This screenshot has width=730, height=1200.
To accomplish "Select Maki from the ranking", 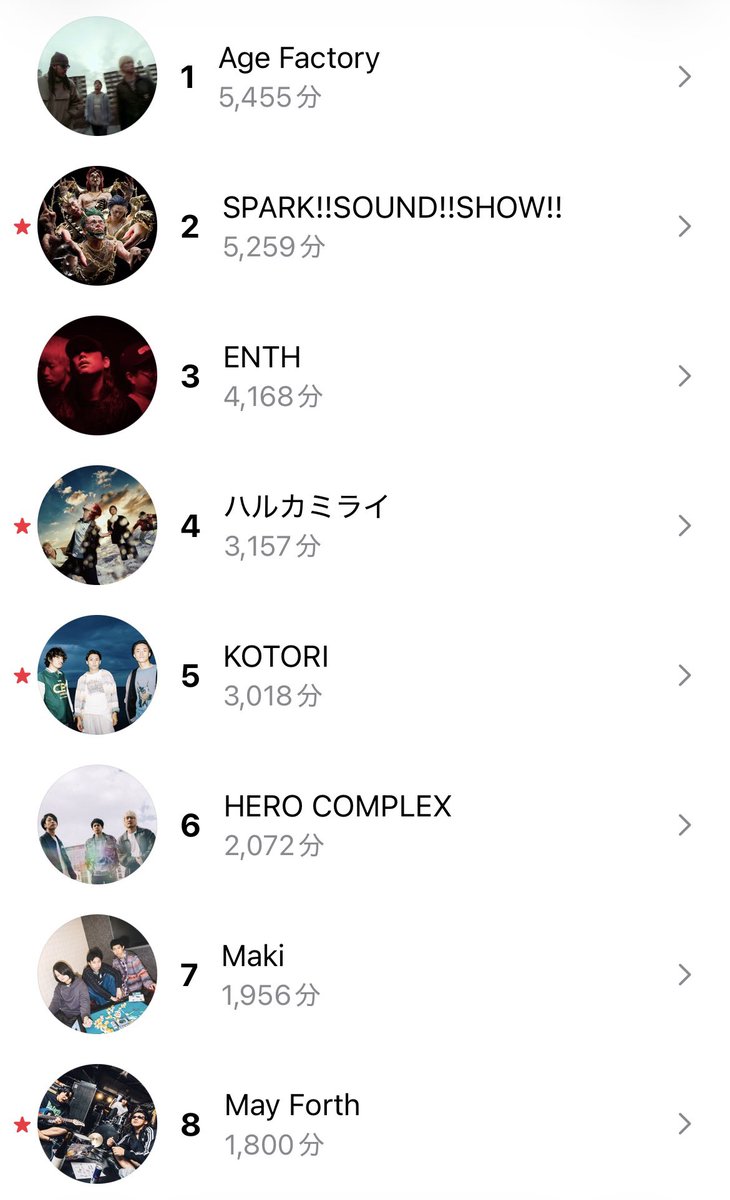I will click(365, 974).
